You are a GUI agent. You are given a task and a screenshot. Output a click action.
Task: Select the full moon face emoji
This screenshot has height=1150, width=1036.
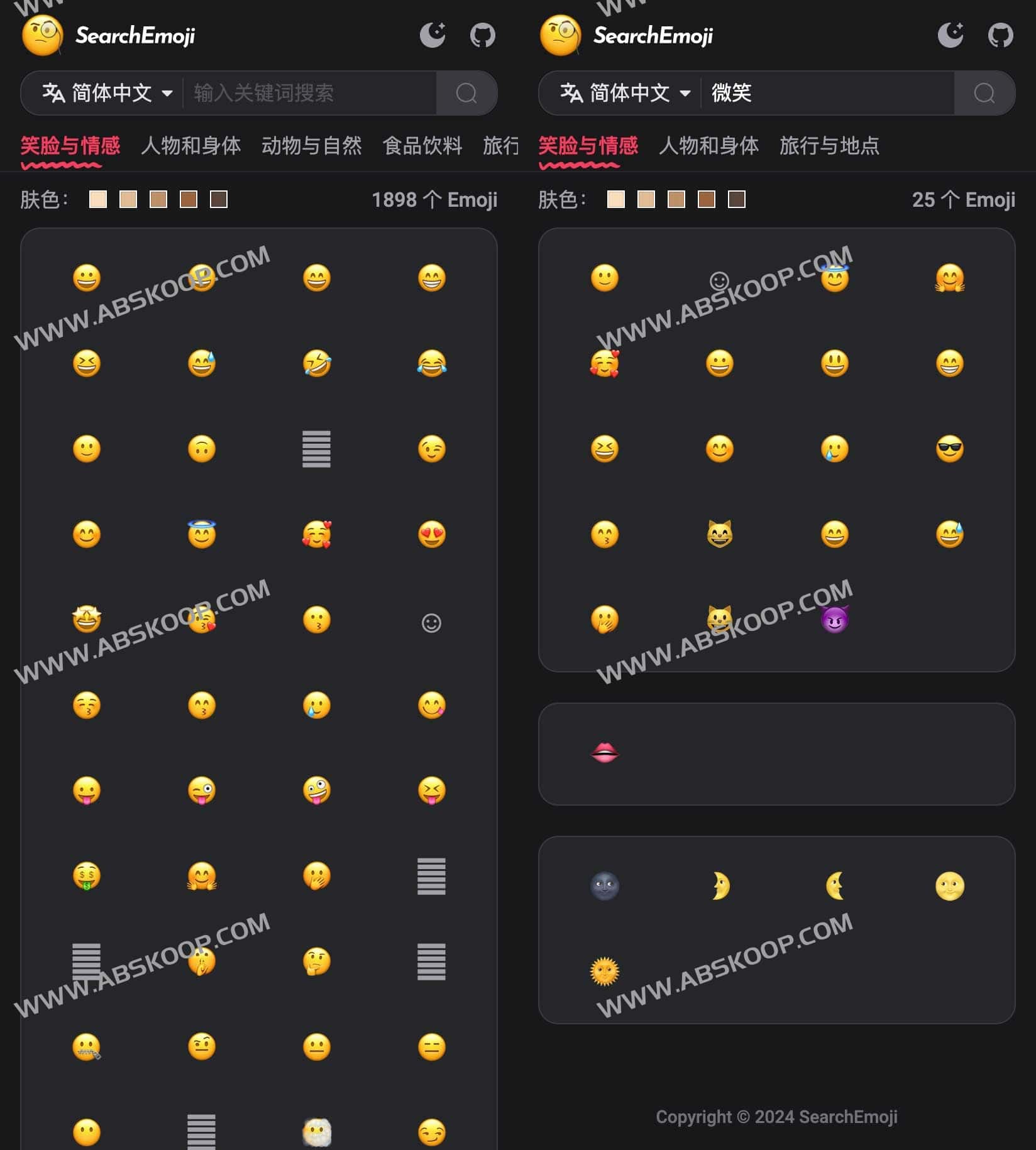949,885
